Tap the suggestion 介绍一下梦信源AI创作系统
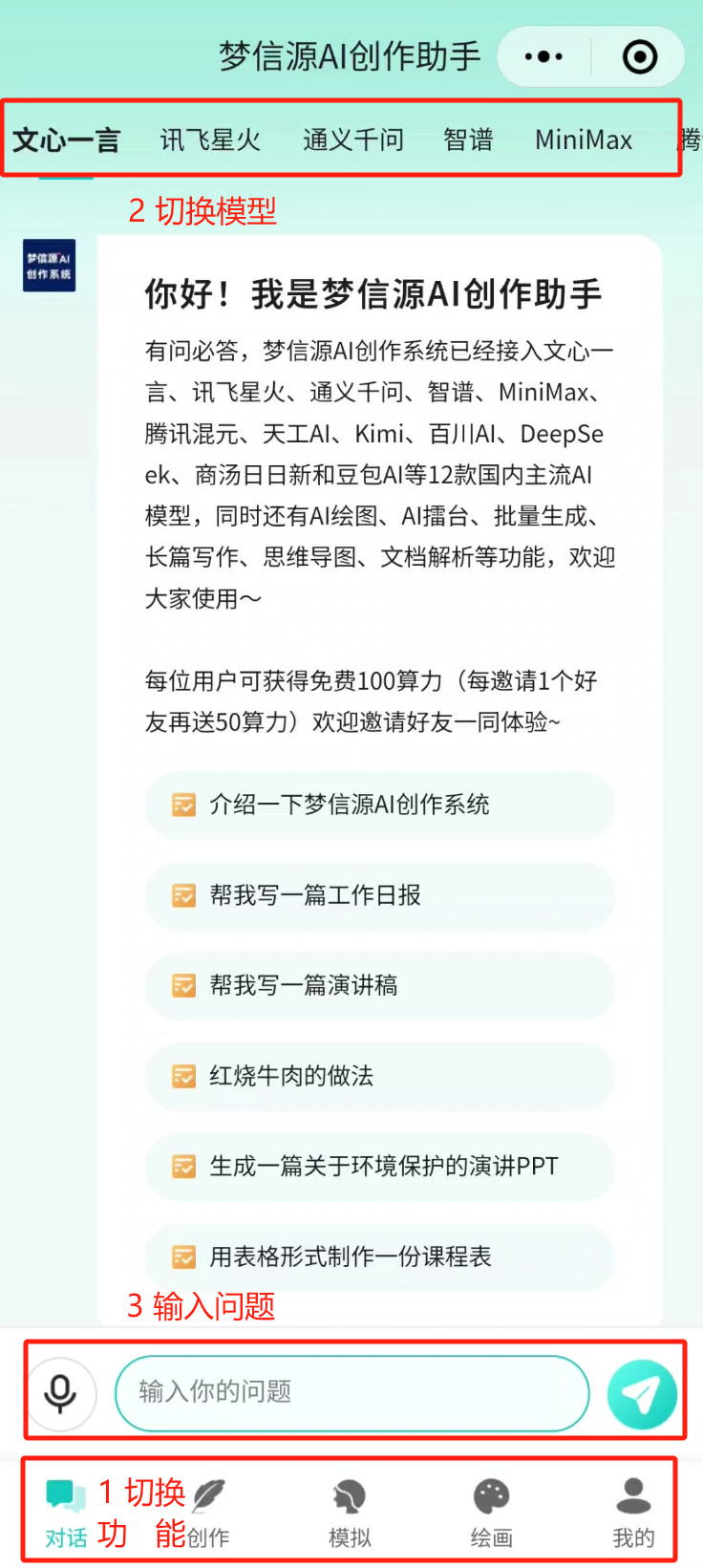703x1568 pixels. (x=379, y=805)
